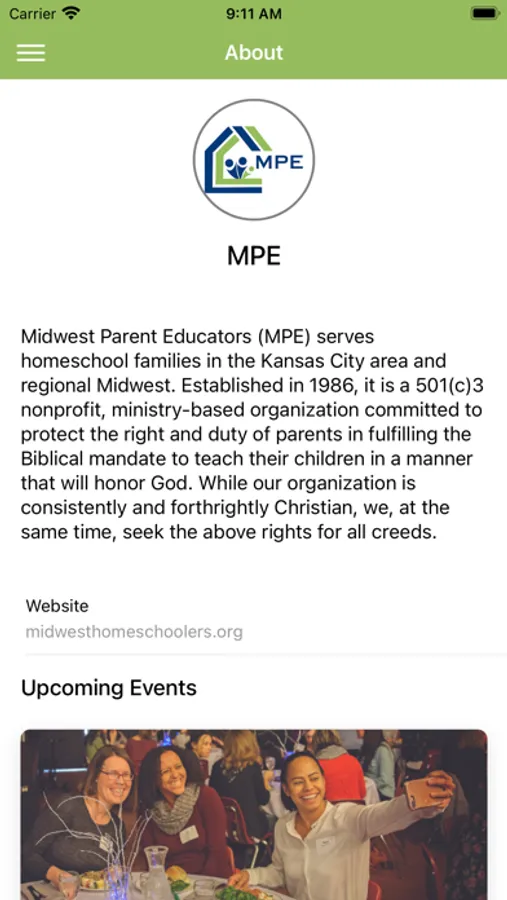Open the hamburger drawer menu

point(31,53)
